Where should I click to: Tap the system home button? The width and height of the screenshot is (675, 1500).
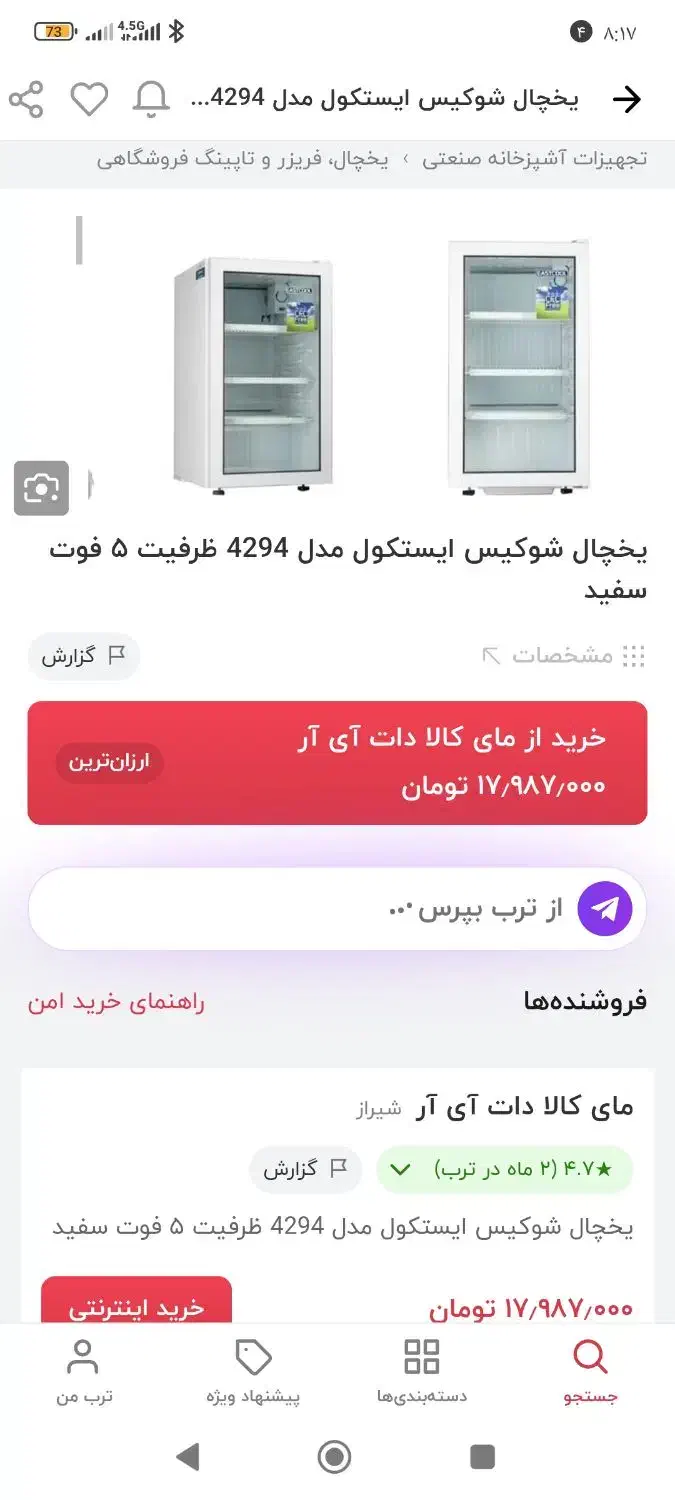click(x=335, y=1456)
